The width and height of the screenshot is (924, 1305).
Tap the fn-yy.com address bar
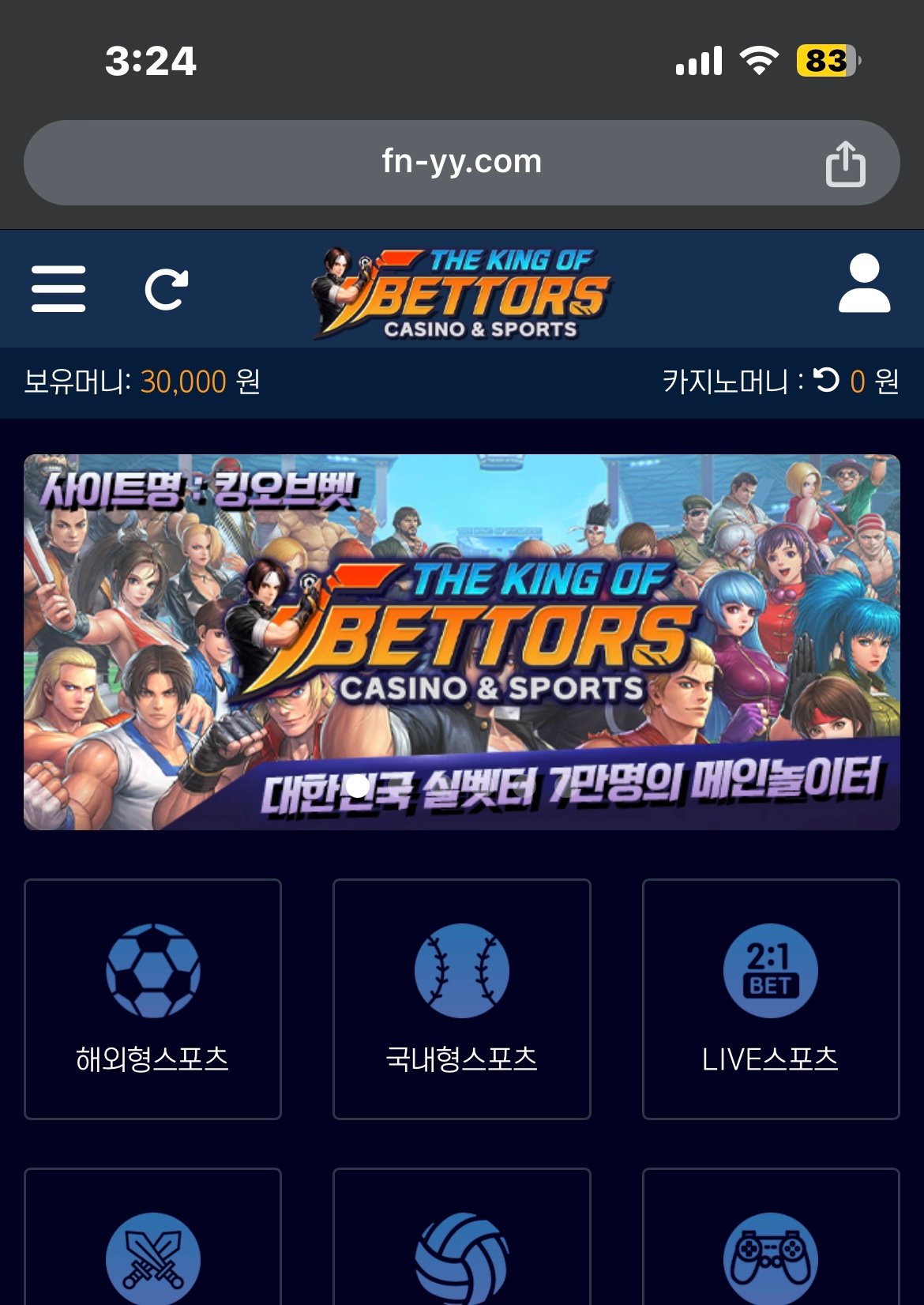(x=461, y=162)
